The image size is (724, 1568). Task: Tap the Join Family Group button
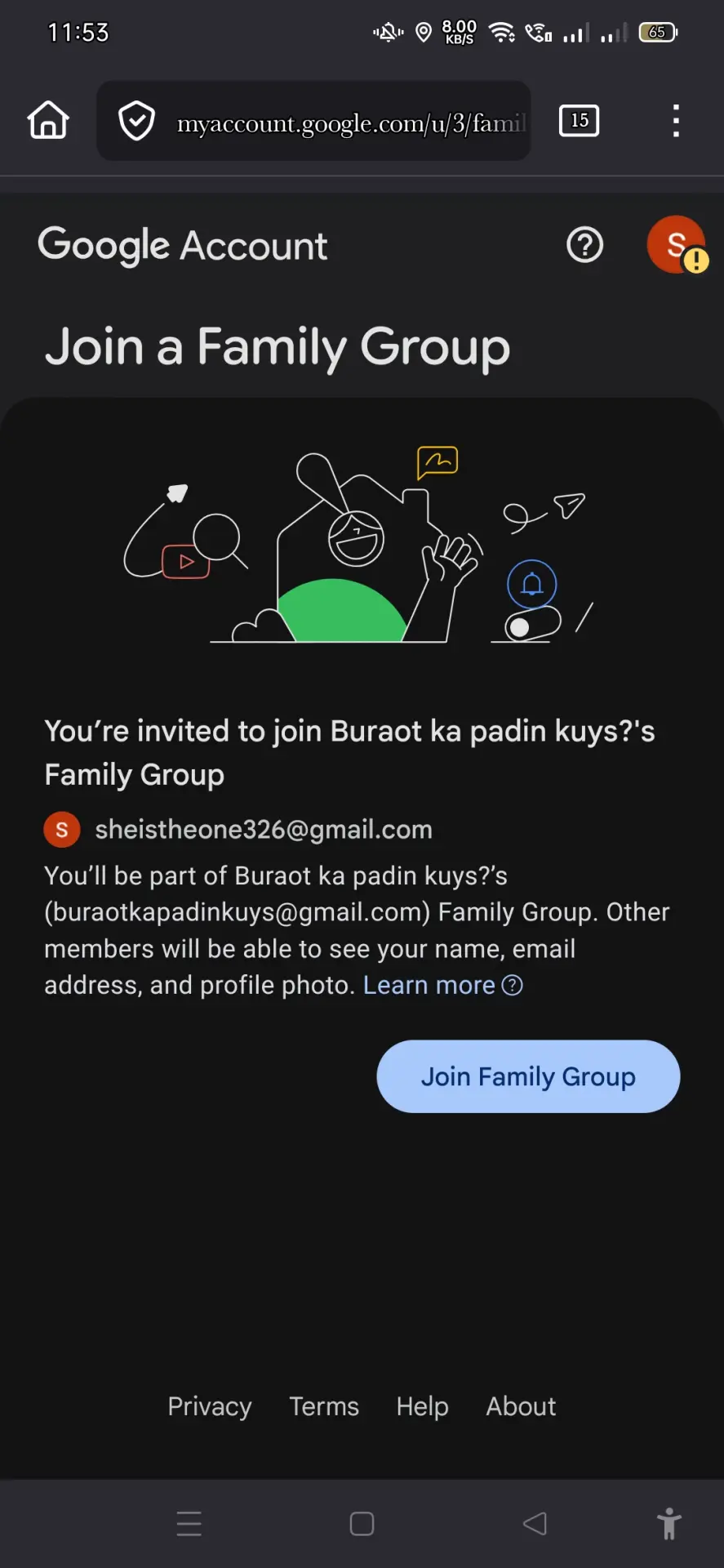tap(528, 1076)
